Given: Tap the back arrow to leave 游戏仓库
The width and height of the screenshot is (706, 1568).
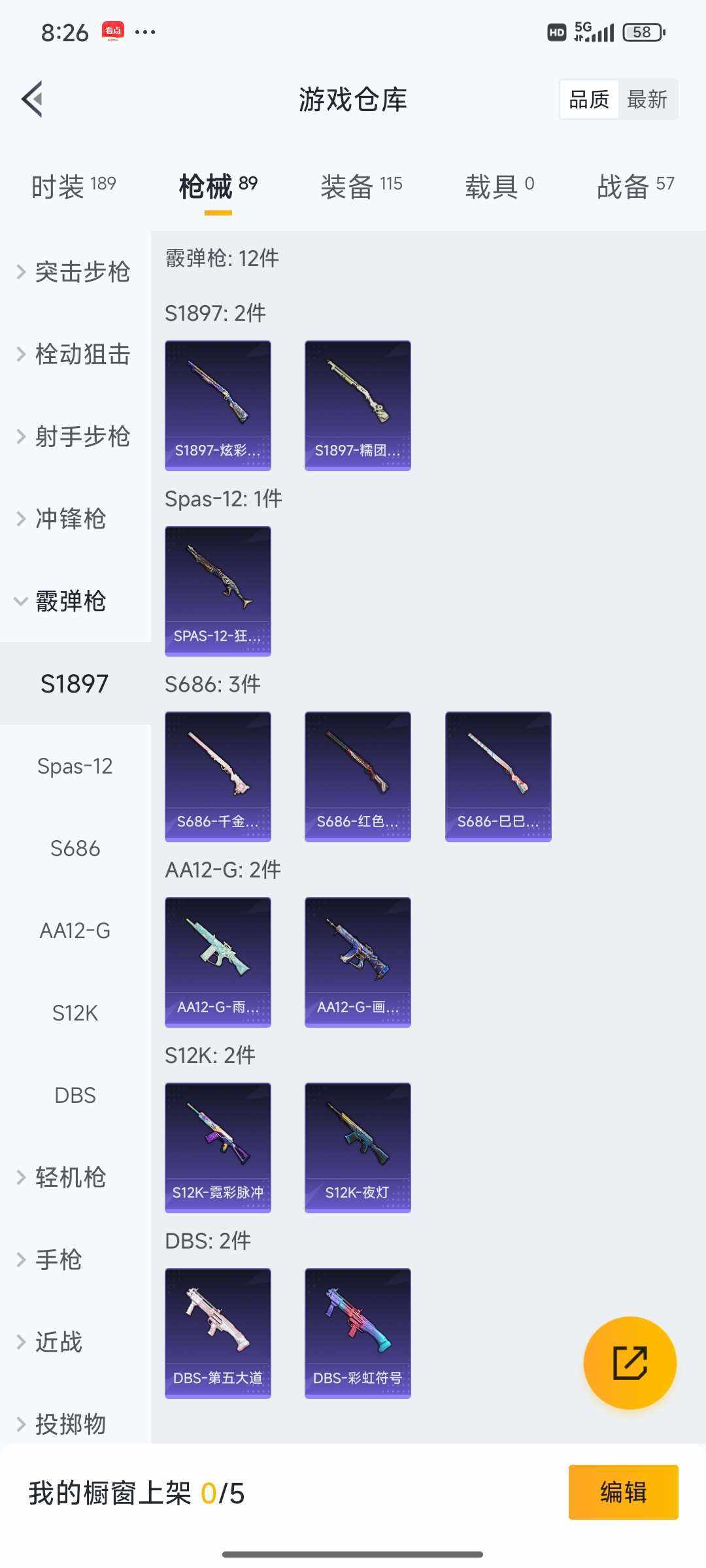Looking at the screenshot, I should pos(32,99).
